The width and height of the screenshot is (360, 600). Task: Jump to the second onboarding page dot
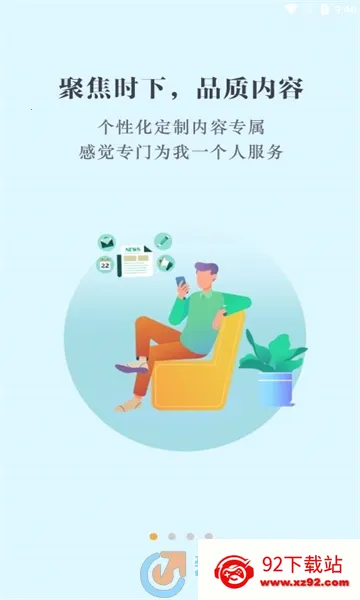(172, 536)
